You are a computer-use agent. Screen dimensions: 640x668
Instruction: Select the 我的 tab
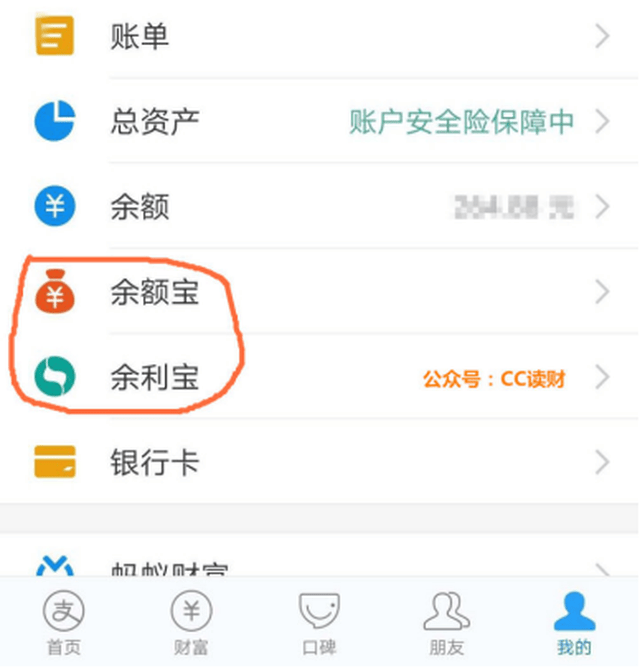574,622
